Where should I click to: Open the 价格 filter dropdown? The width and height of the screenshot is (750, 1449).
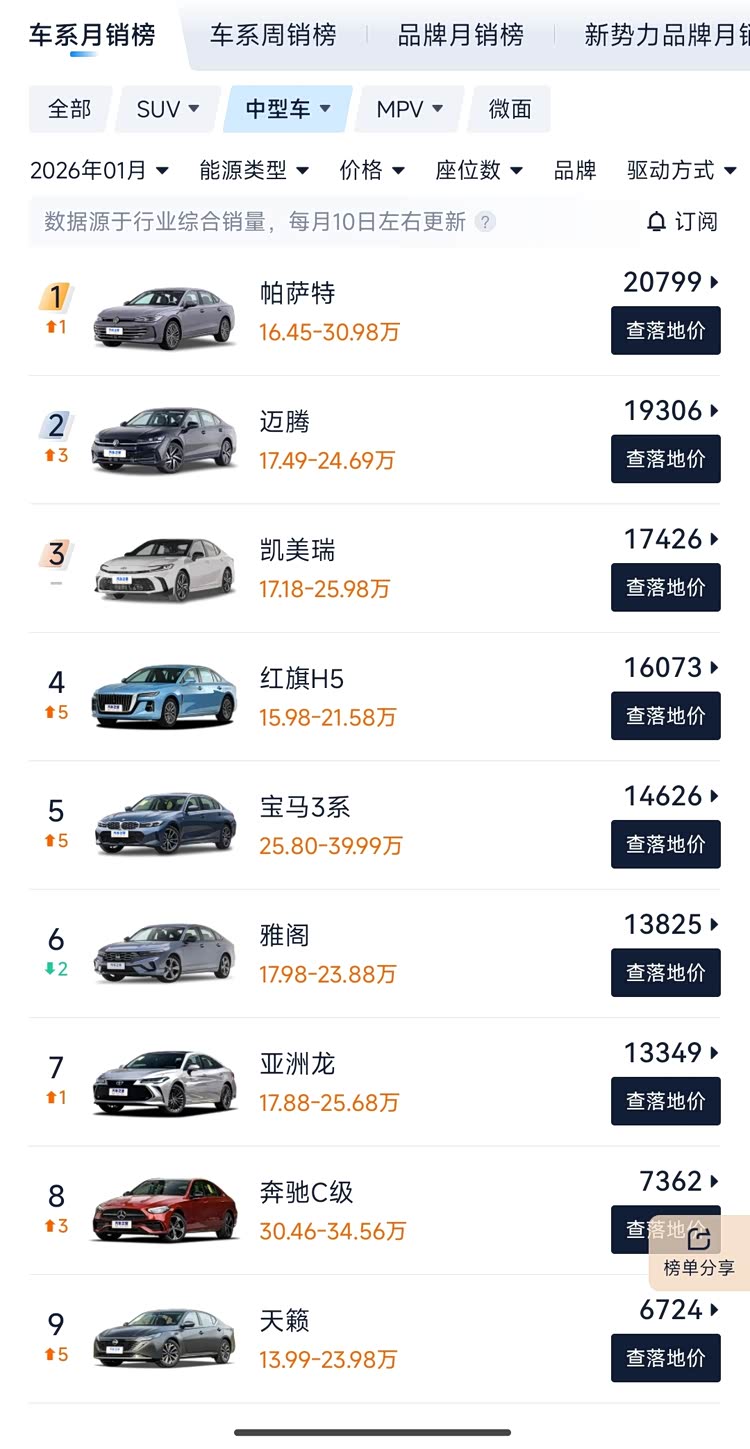(371, 171)
